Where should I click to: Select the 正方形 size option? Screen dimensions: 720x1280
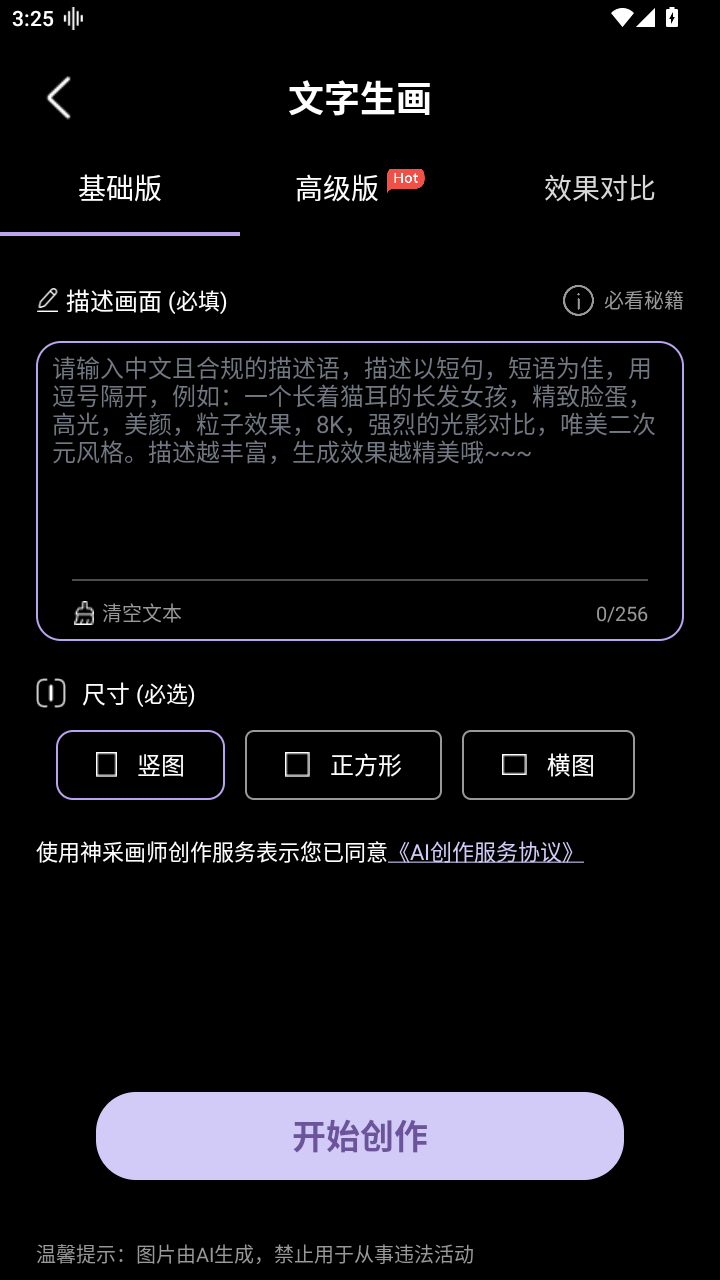coord(343,765)
